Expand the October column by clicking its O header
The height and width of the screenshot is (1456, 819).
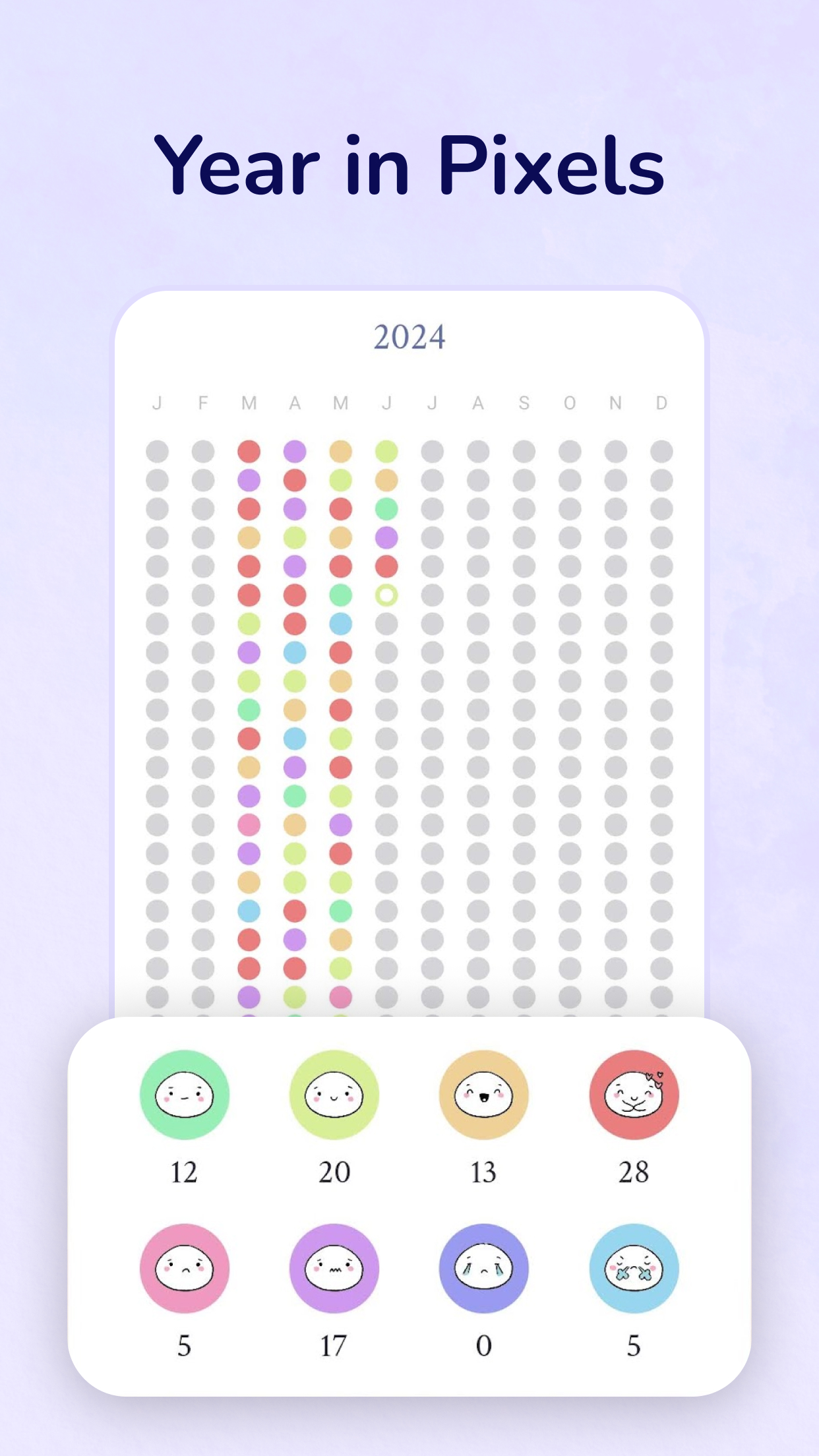[570, 404]
